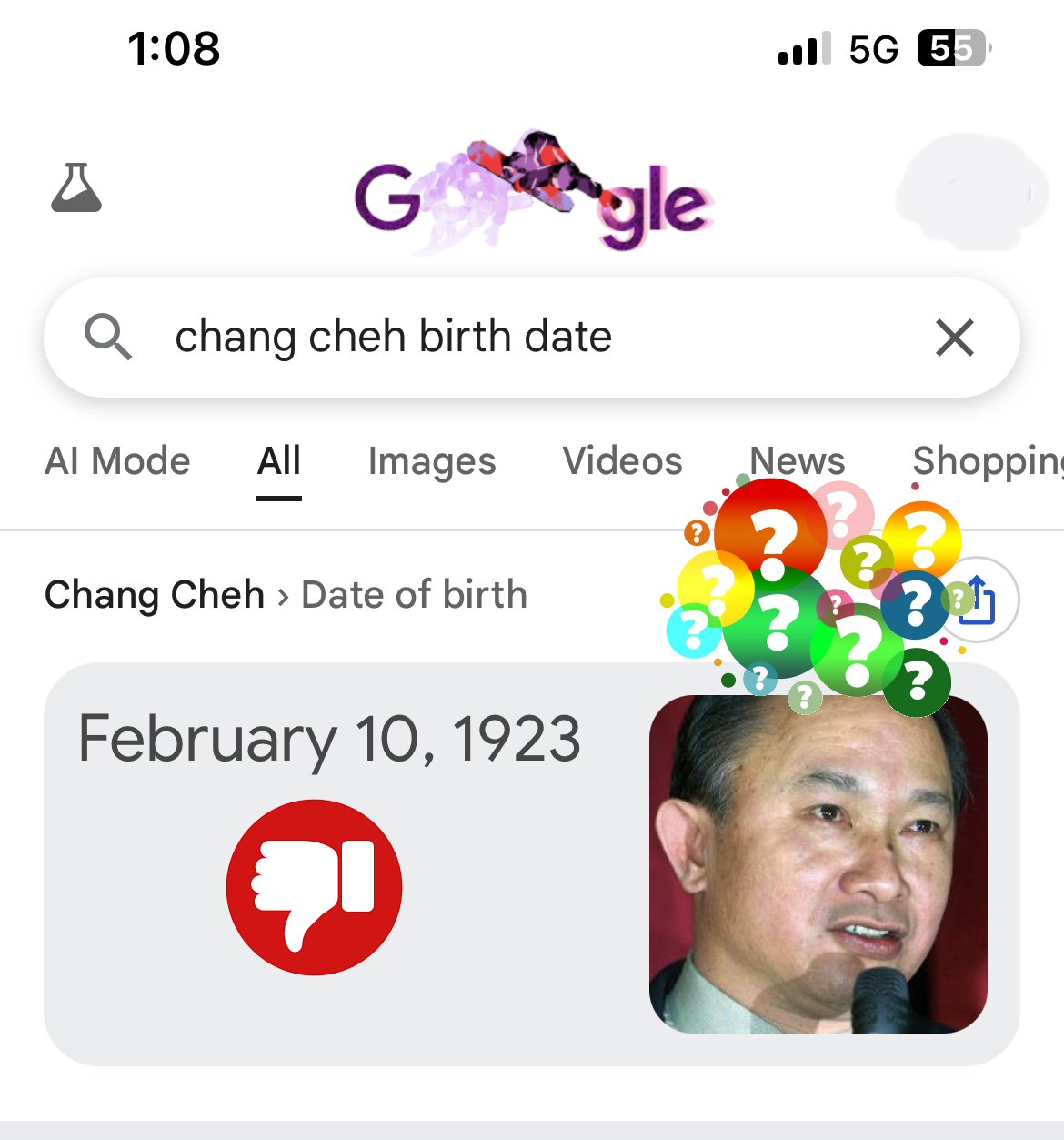This screenshot has width=1064, height=1140.
Task: Select the All results tab
Action: [278, 461]
